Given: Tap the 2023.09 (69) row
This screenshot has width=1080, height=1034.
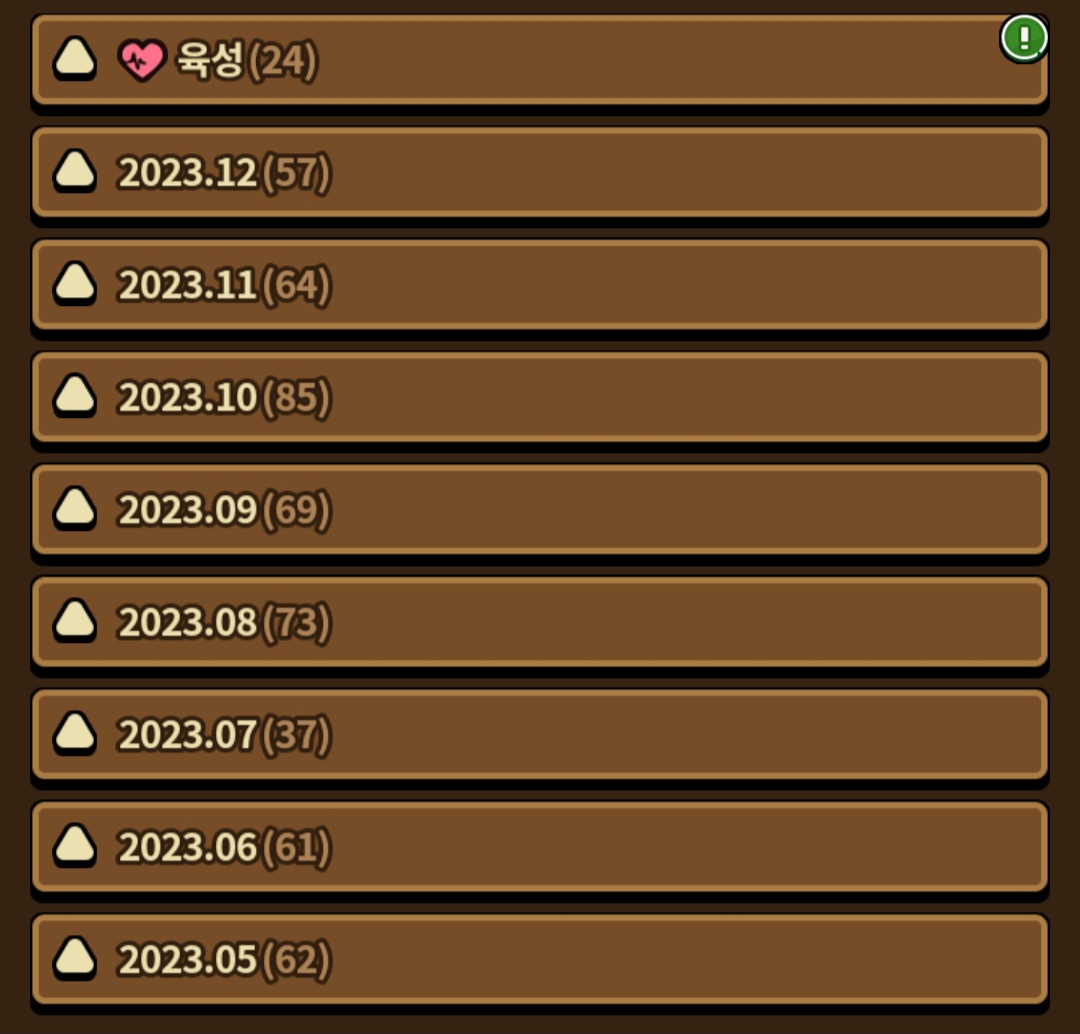Looking at the screenshot, I should (540, 510).
